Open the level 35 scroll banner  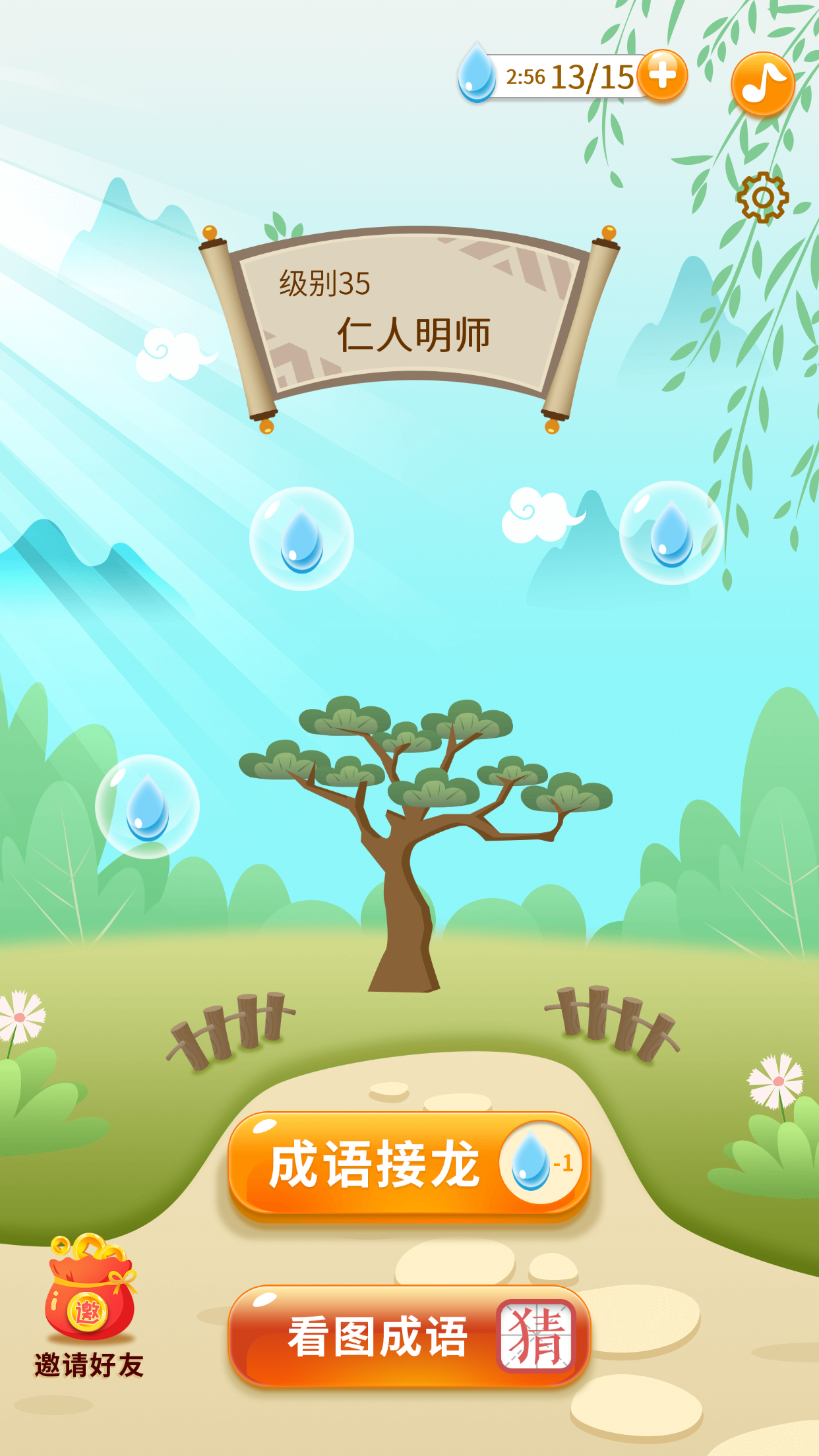coord(409,323)
